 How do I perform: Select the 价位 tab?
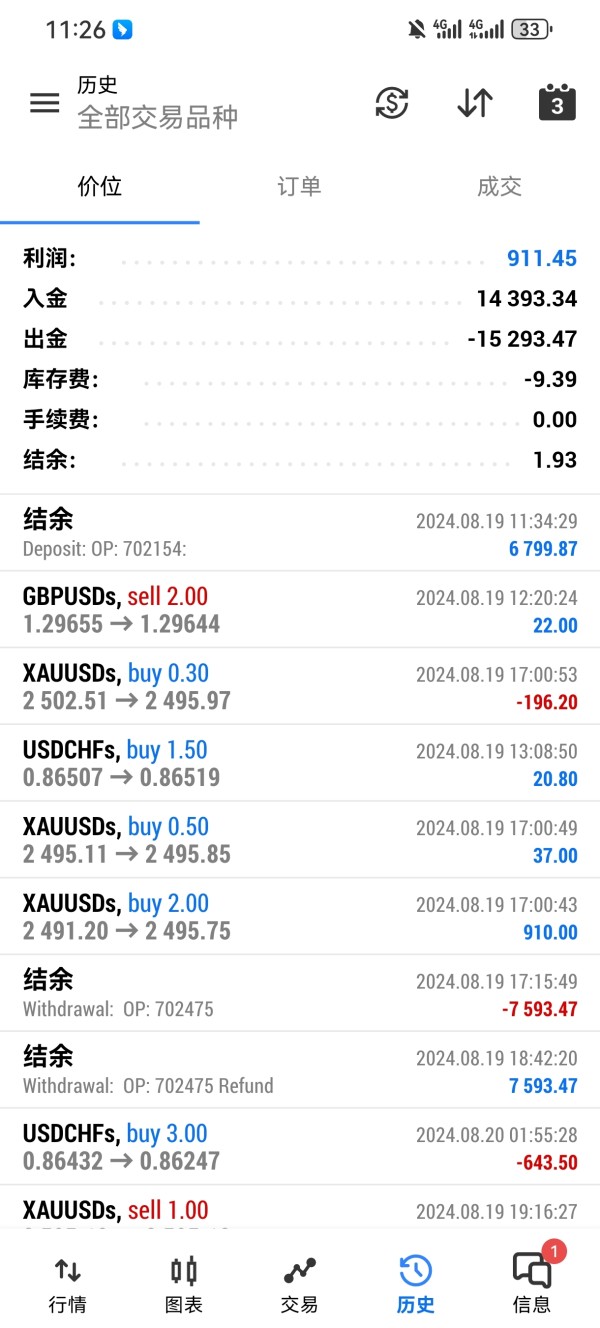click(100, 186)
